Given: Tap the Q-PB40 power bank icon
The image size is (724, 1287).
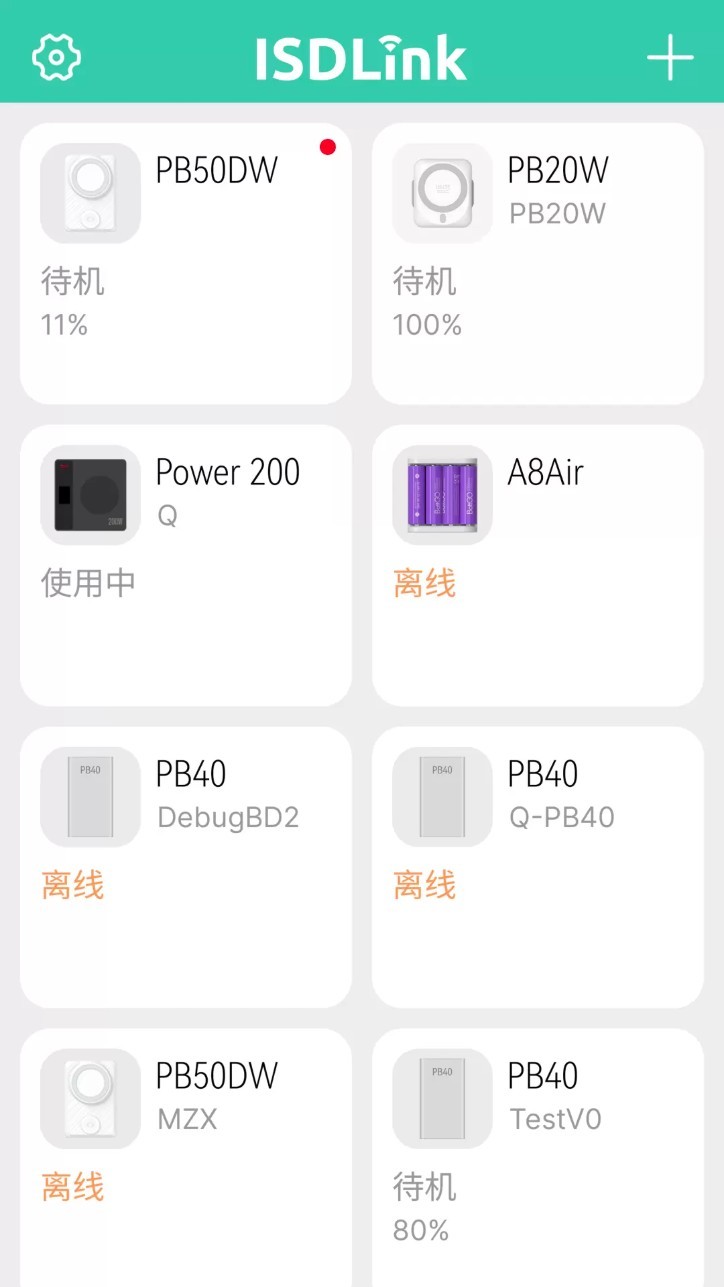Looking at the screenshot, I should coord(441,796).
